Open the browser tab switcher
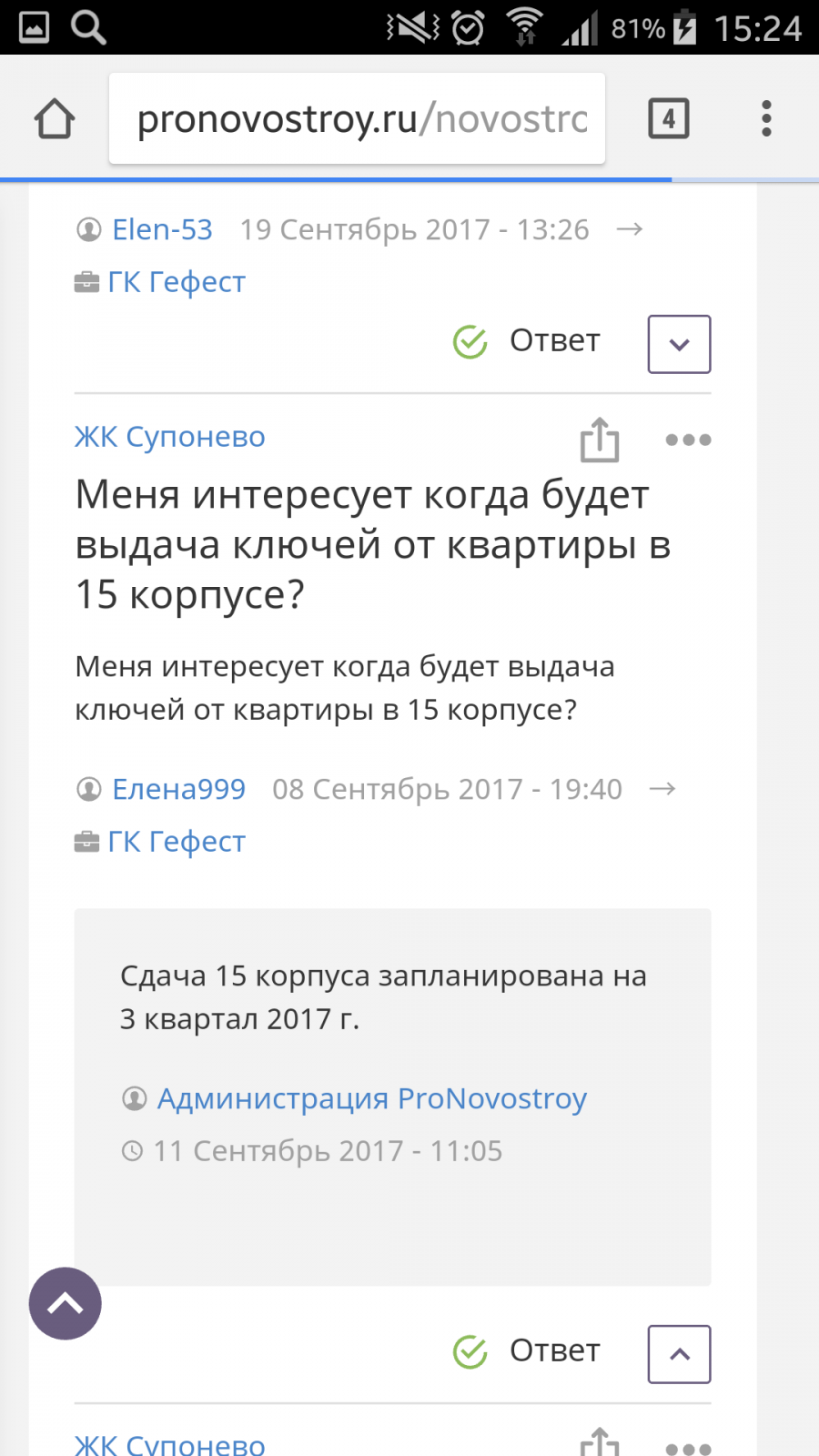The width and height of the screenshot is (819, 1456). (x=669, y=119)
